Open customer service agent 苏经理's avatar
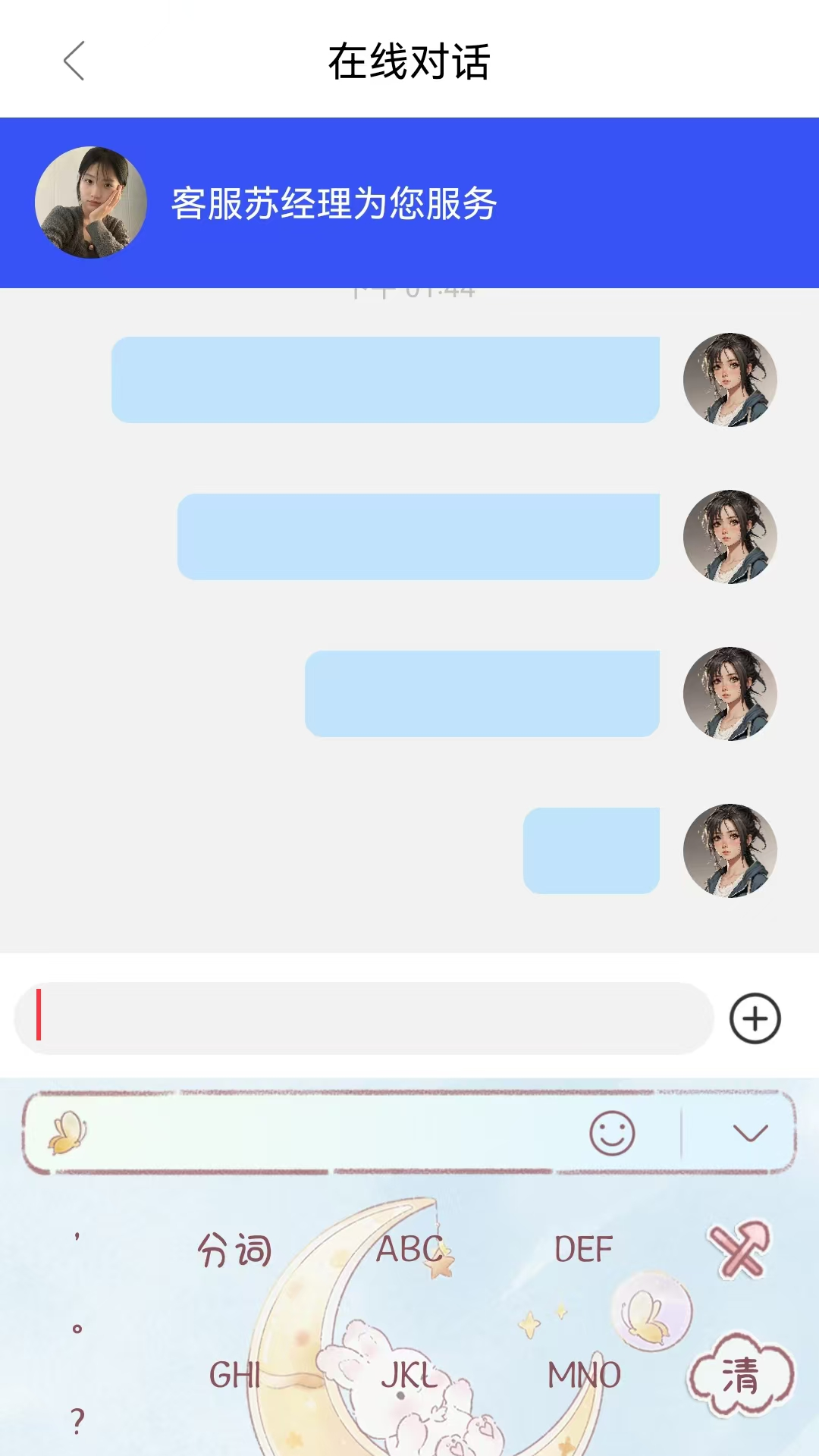Image resolution: width=819 pixels, height=1456 pixels. coord(91,202)
